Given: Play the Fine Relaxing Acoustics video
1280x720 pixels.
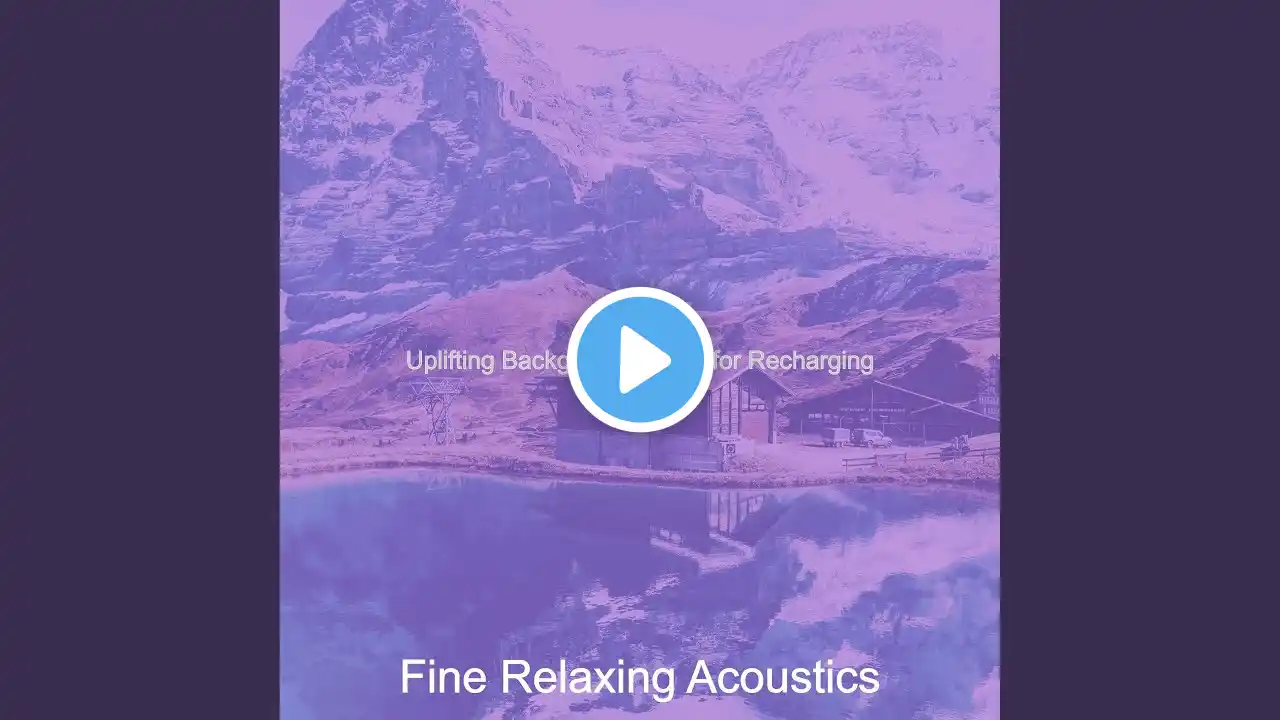Looking at the screenshot, I should 640,360.
